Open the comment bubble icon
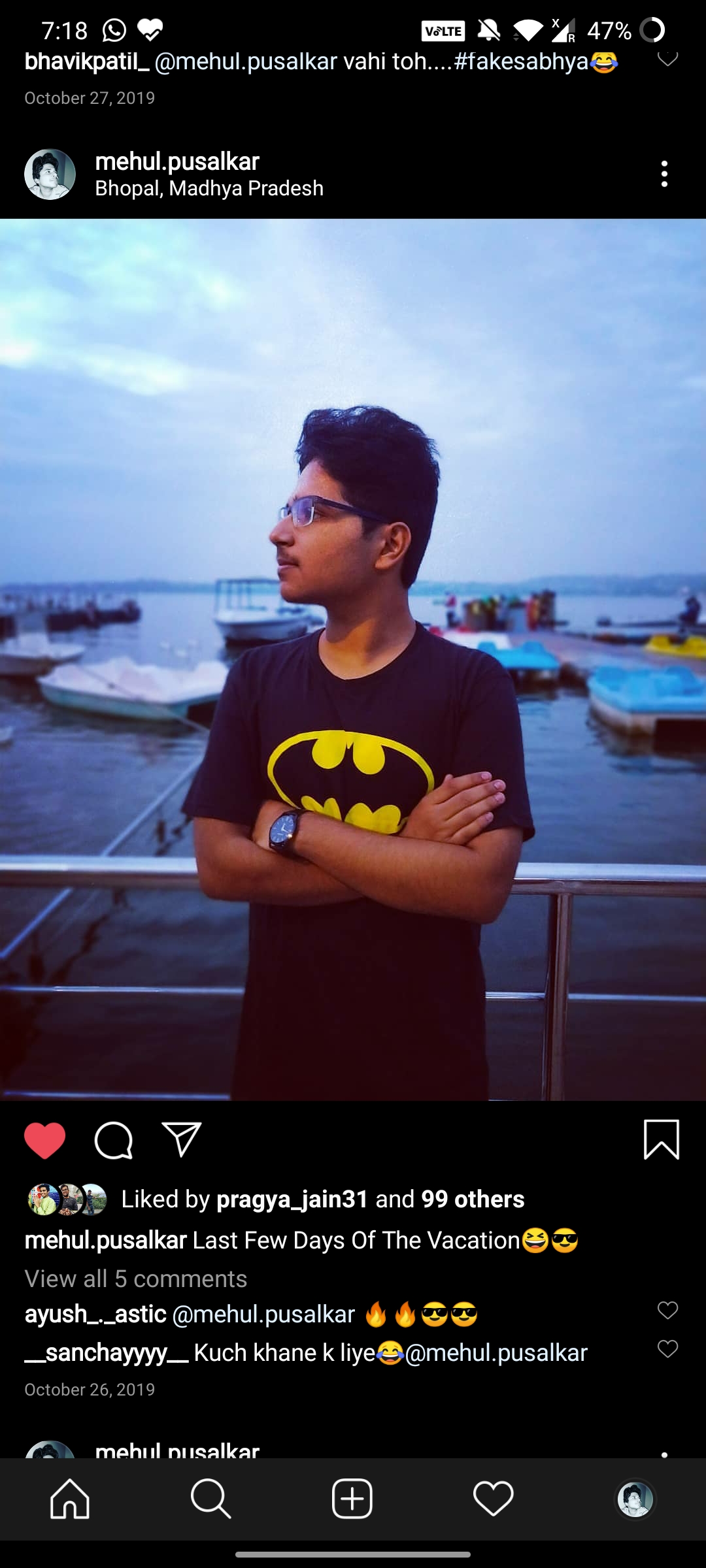The height and width of the screenshot is (1568, 706). pyautogui.click(x=114, y=1141)
